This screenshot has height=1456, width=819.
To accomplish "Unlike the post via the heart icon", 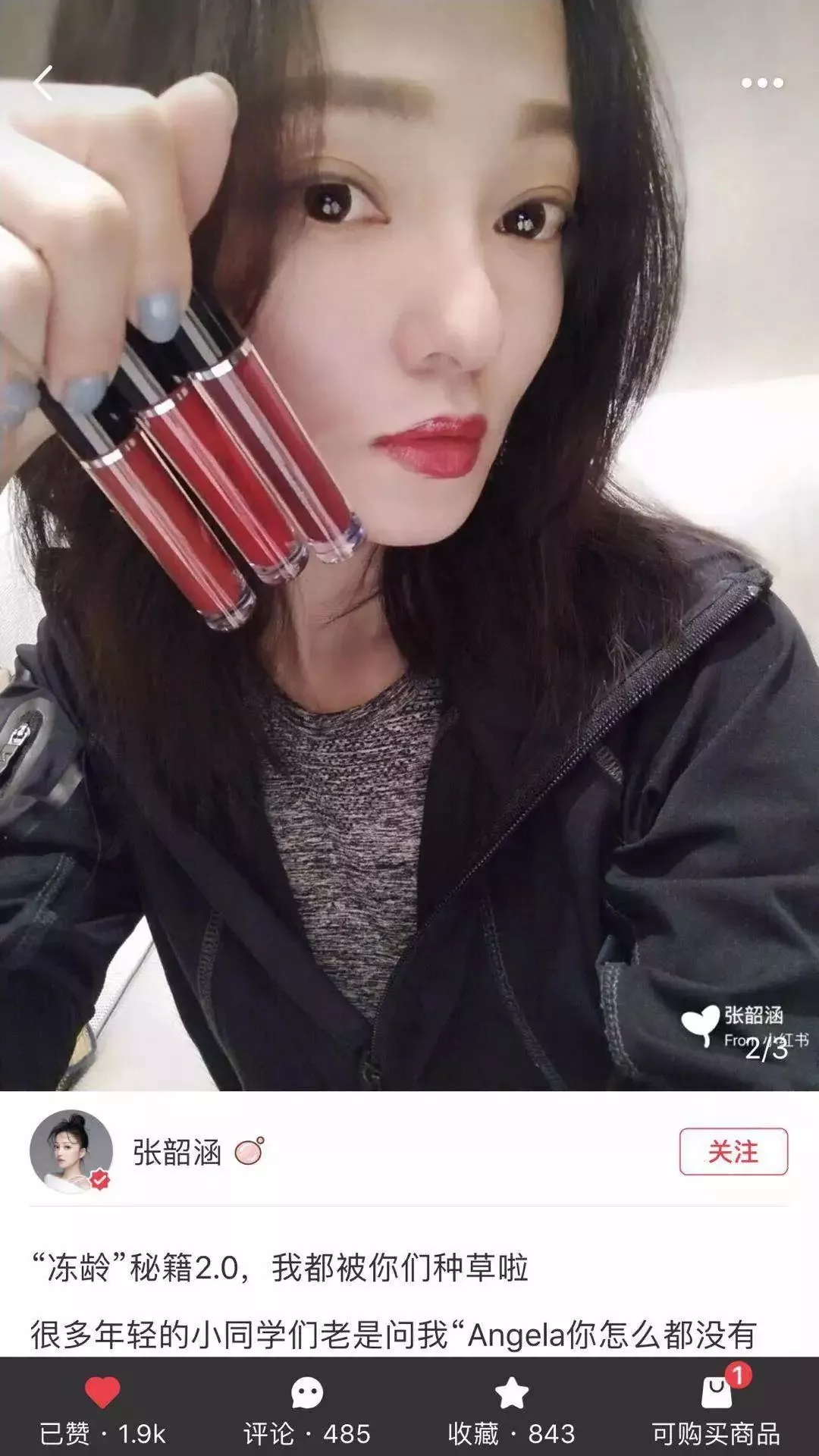I will point(102,1394).
